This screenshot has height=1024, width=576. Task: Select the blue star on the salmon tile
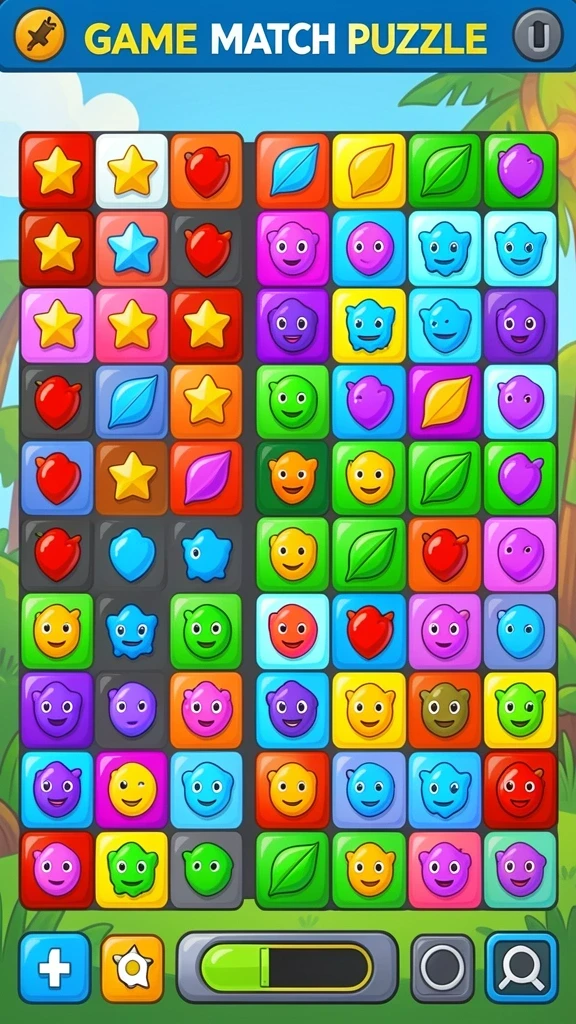pos(133,248)
